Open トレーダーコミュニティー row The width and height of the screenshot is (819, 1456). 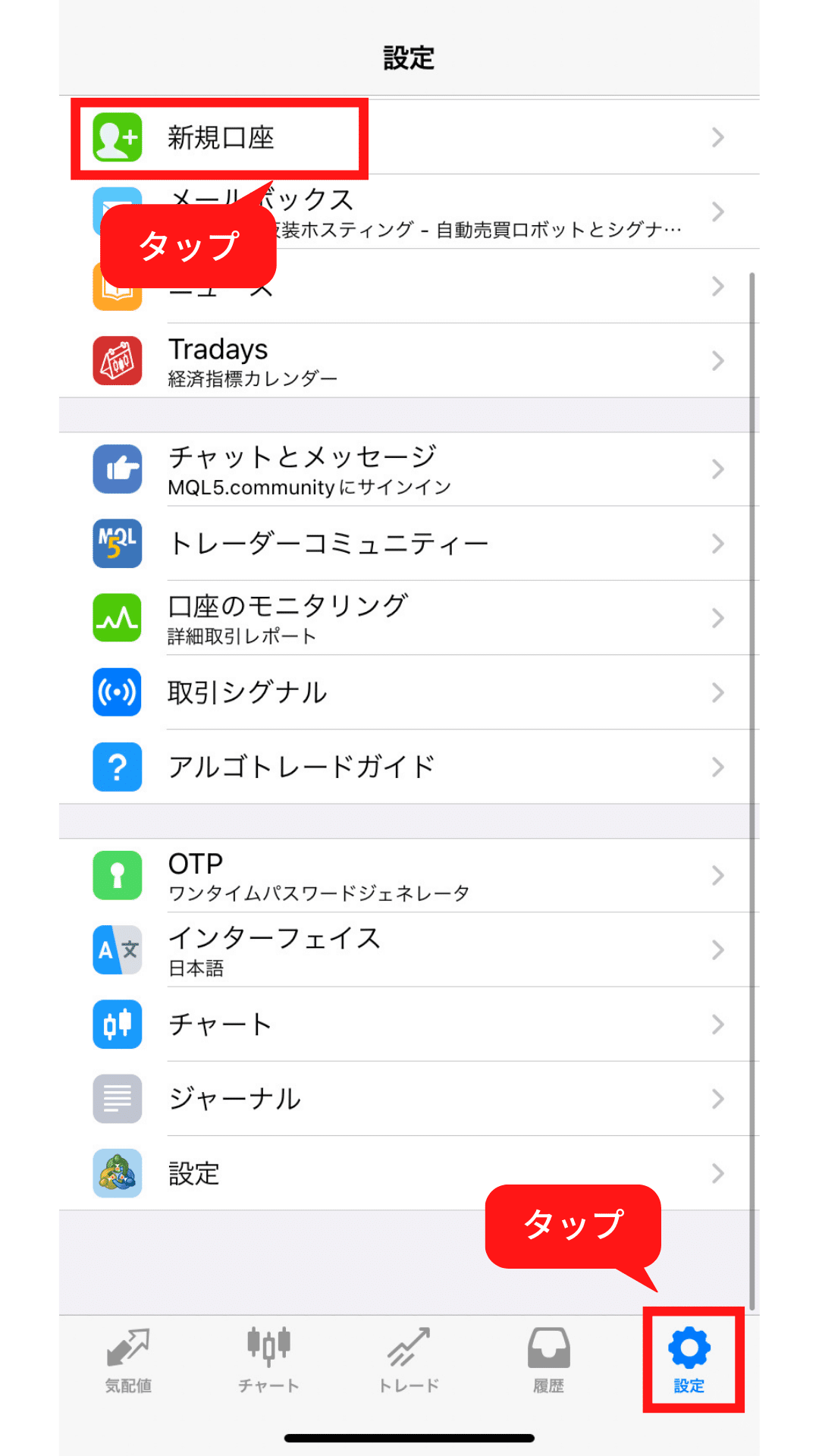(x=409, y=544)
